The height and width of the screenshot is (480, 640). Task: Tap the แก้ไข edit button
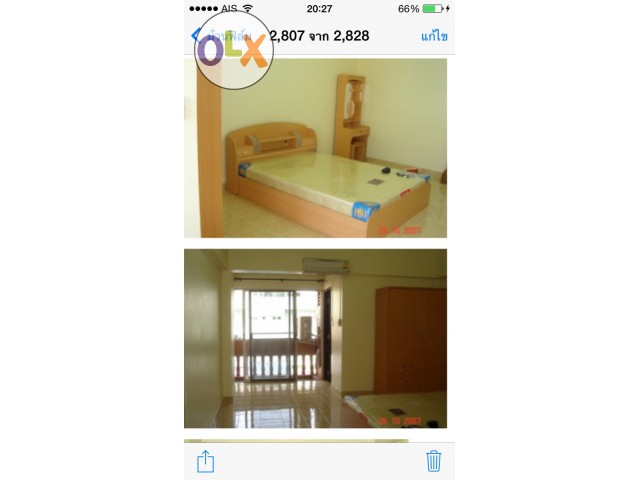(x=434, y=36)
